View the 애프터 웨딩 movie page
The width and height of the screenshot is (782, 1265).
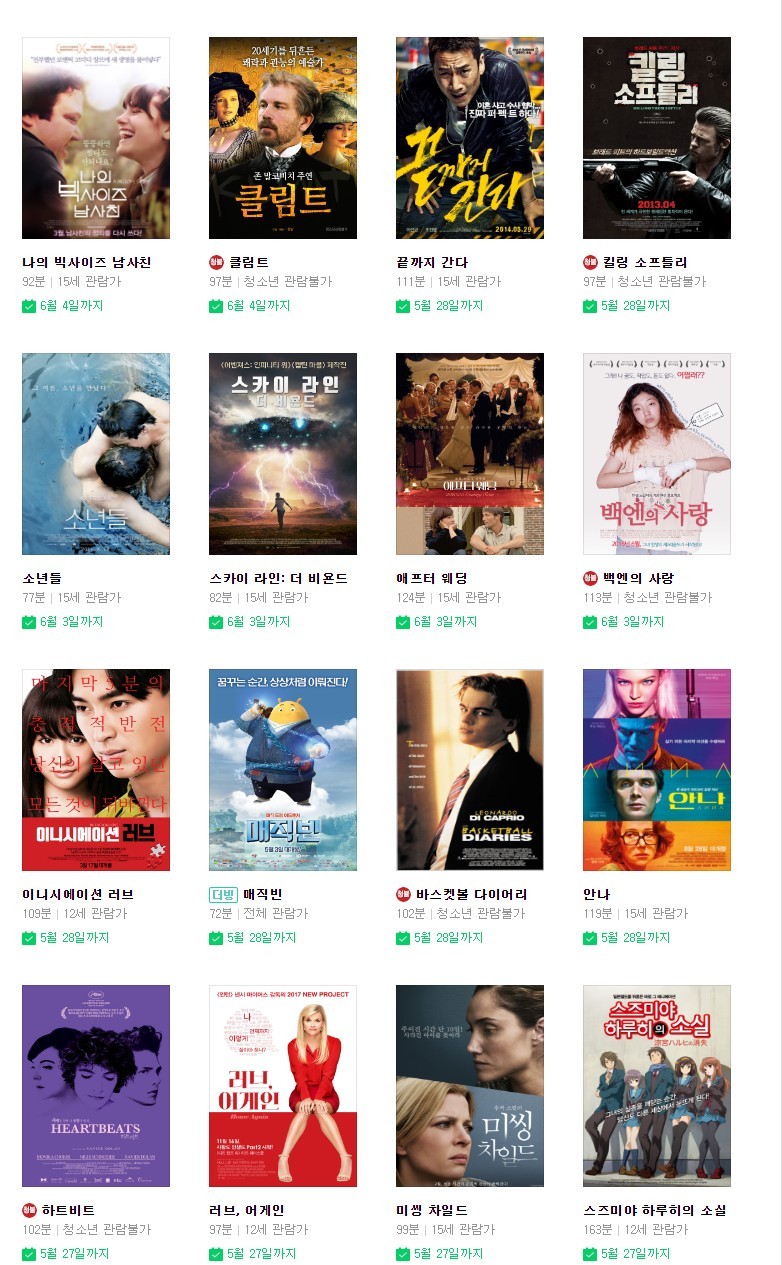[x=469, y=454]
